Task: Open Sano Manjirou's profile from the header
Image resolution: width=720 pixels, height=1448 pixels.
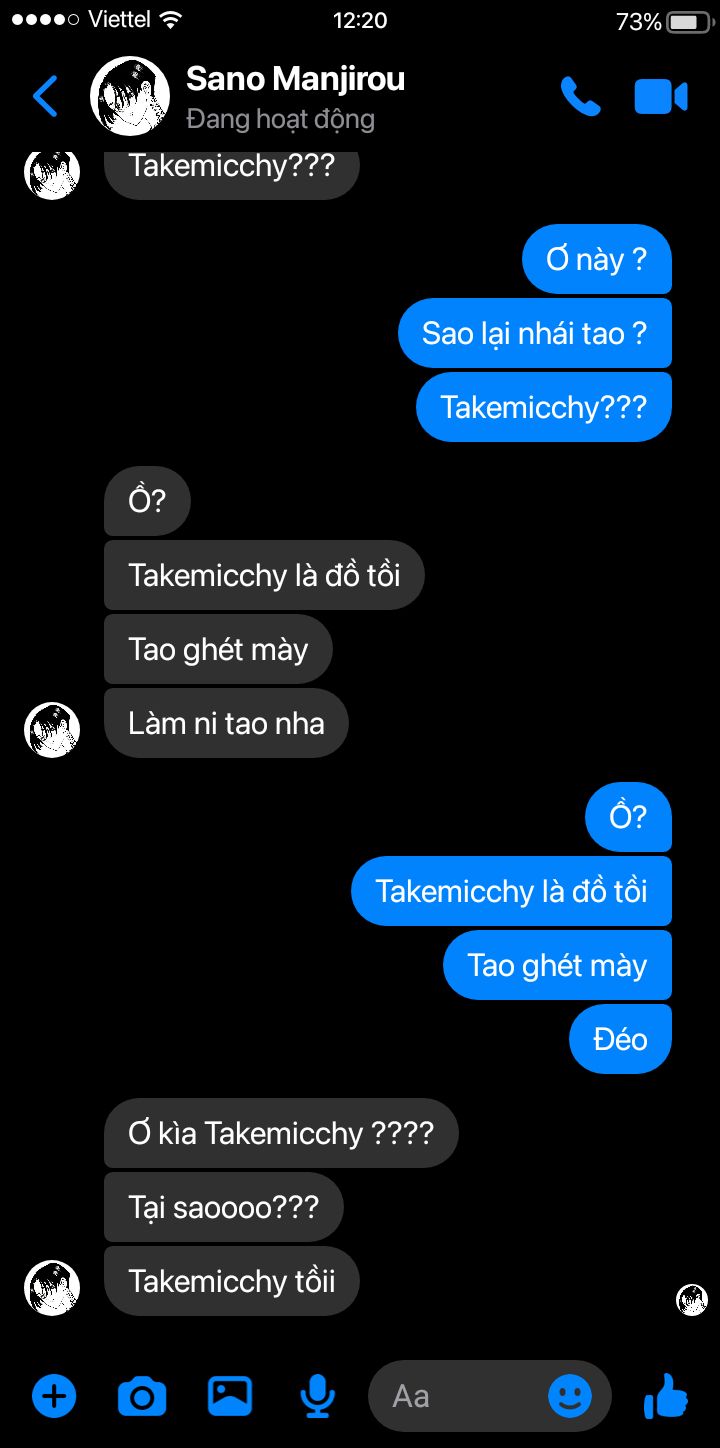Action: pos(295,96)
